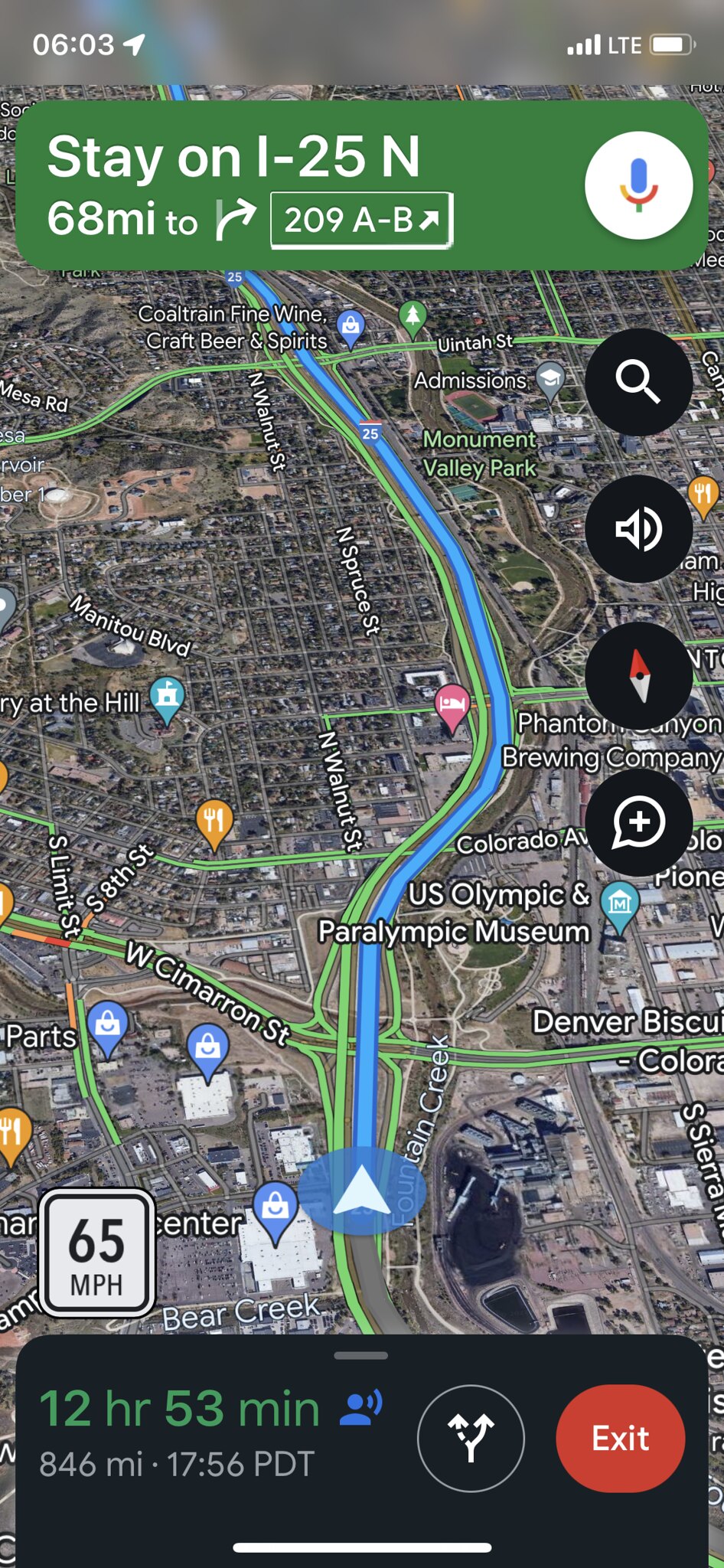Select the pink hotel pin
Viewport: 724px width, 1568px height.
(452, 704)
